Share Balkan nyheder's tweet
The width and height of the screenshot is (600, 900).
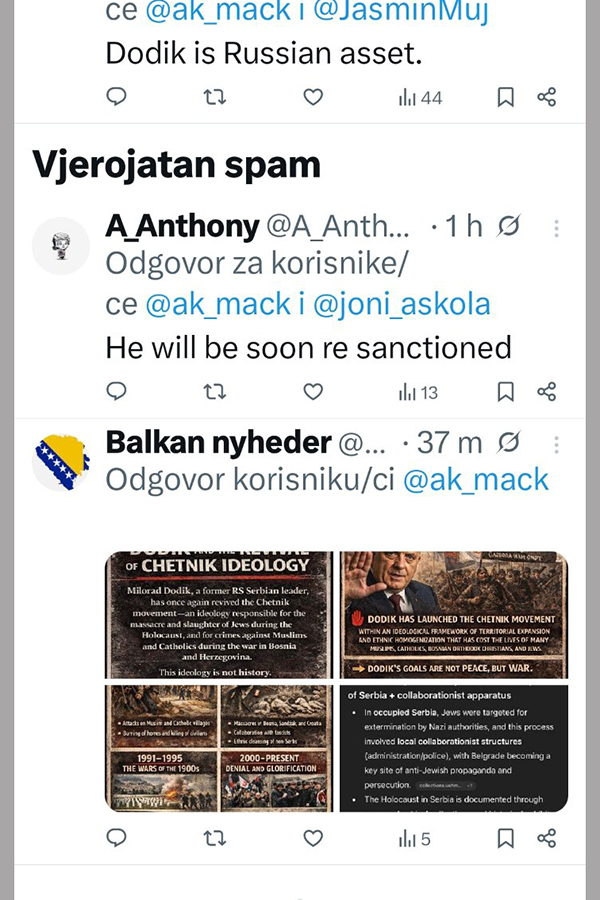click(x=547, y=838)
